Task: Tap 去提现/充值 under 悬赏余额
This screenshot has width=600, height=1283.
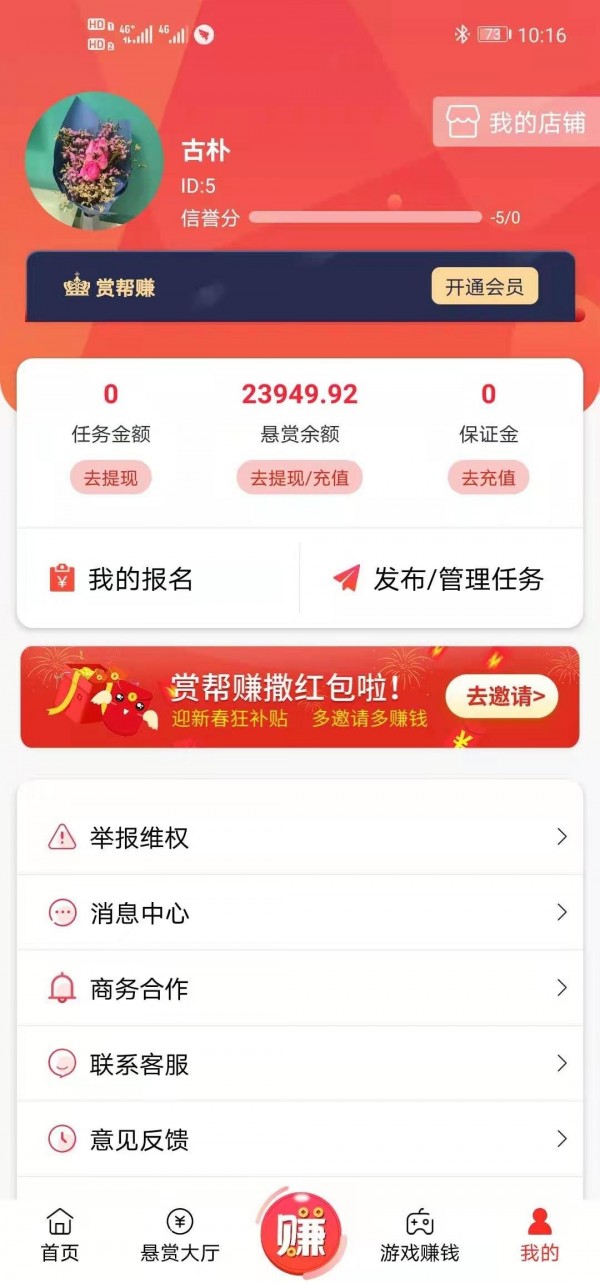Action: click(x=299, y=478)
